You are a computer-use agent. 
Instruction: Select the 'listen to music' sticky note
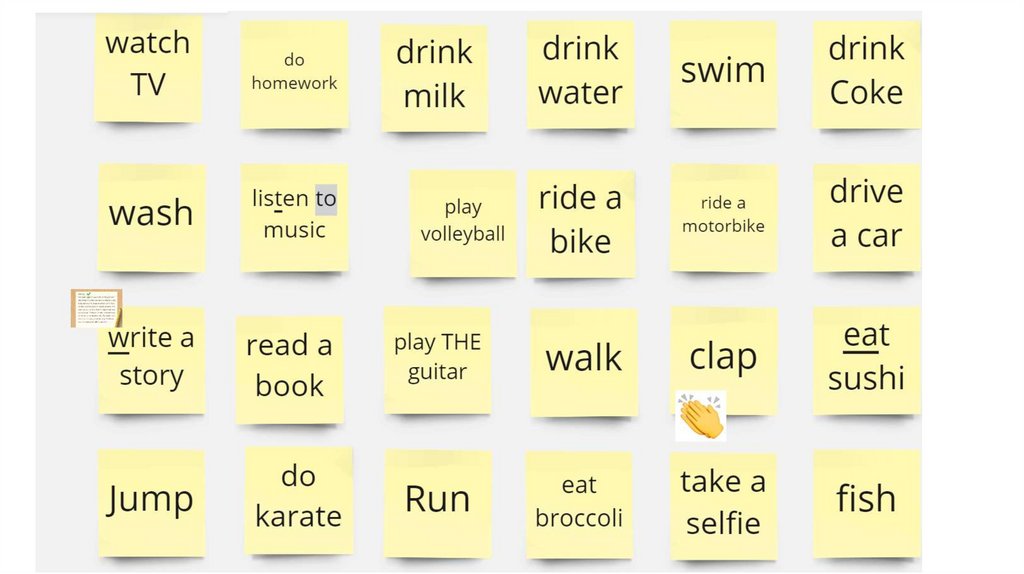pyautogui.click(x=294, y=218)
